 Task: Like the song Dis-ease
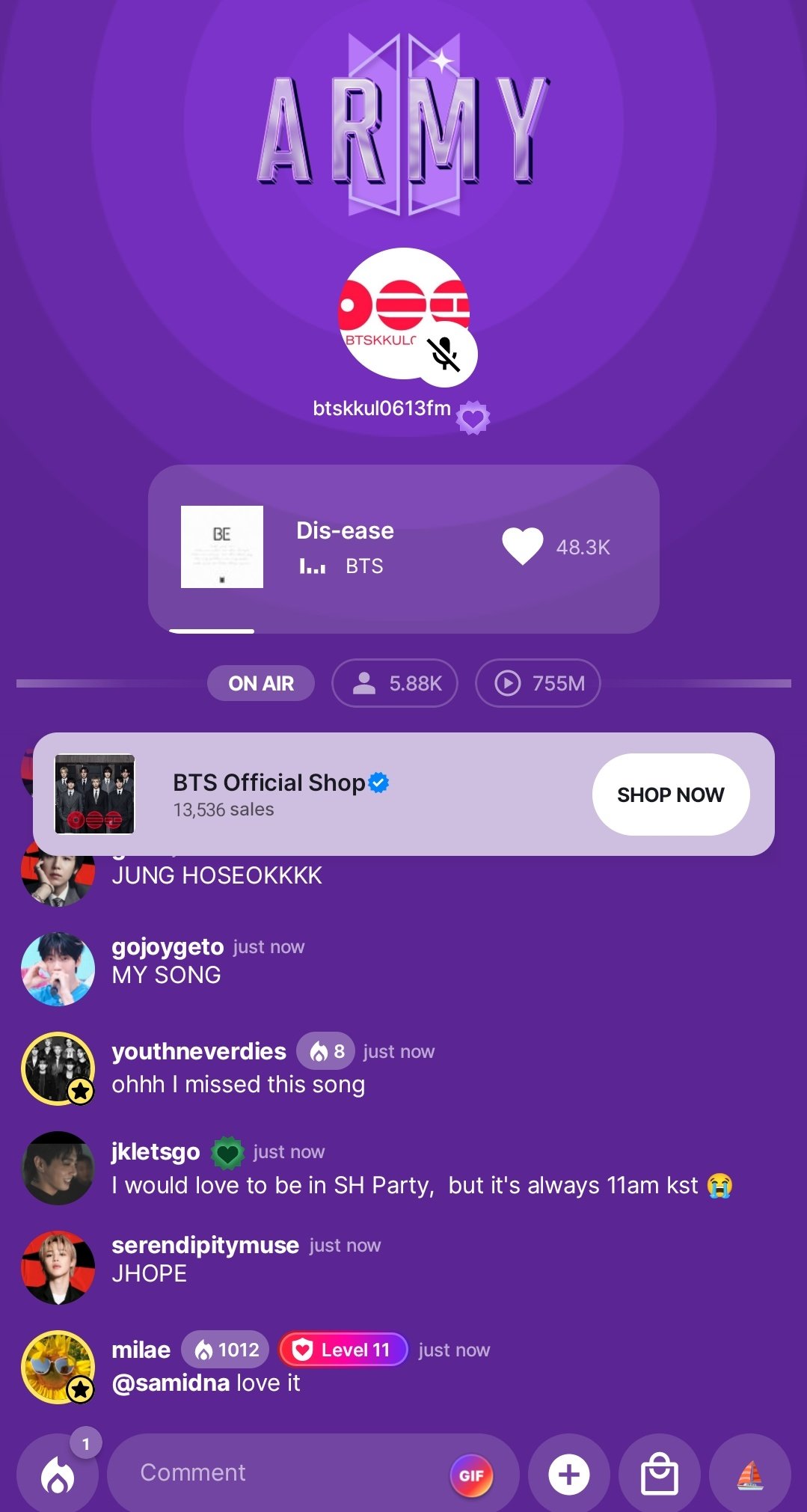(x=523, y=546)
